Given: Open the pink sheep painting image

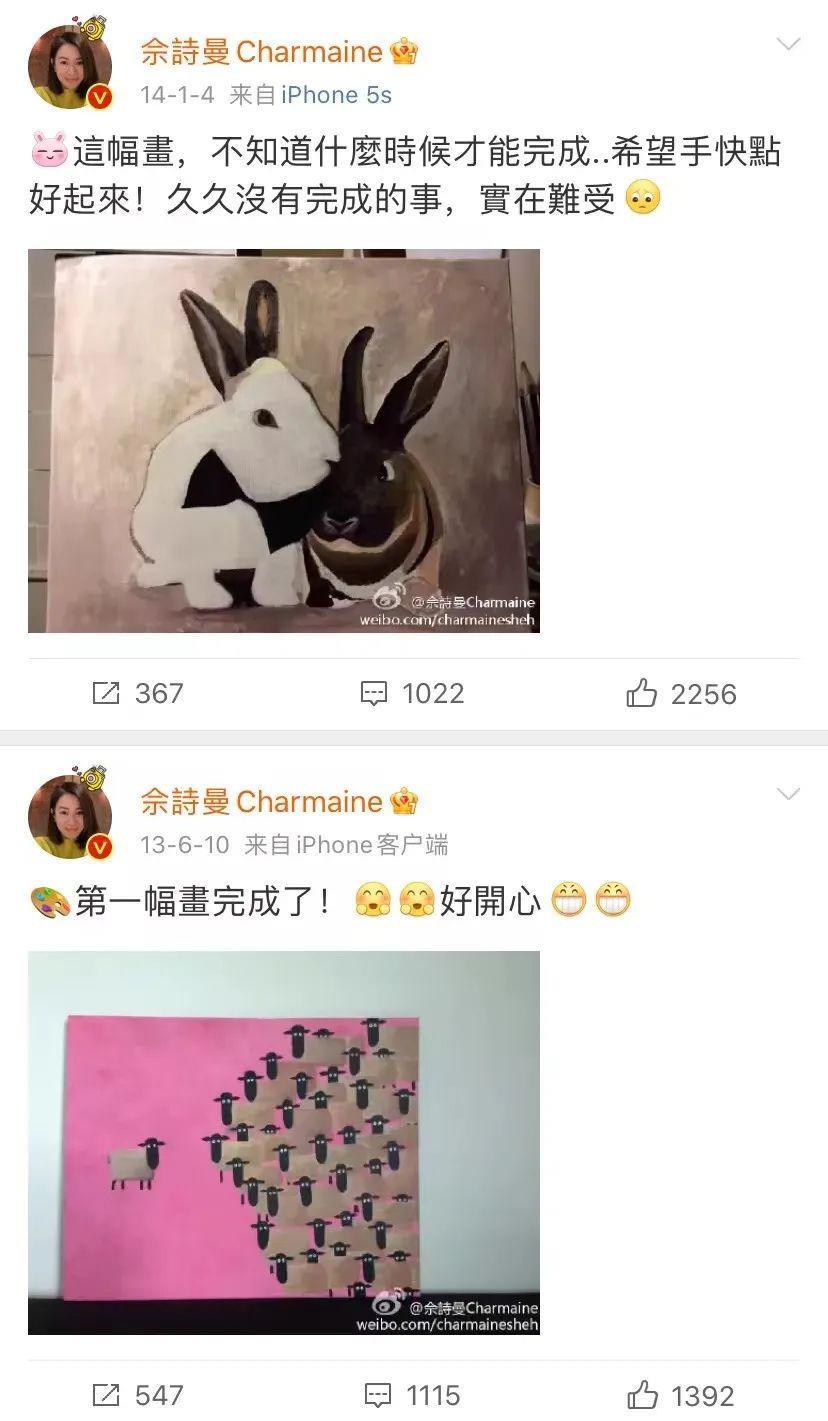Looking at the screenshot, I should click(x=283, y=1143).
